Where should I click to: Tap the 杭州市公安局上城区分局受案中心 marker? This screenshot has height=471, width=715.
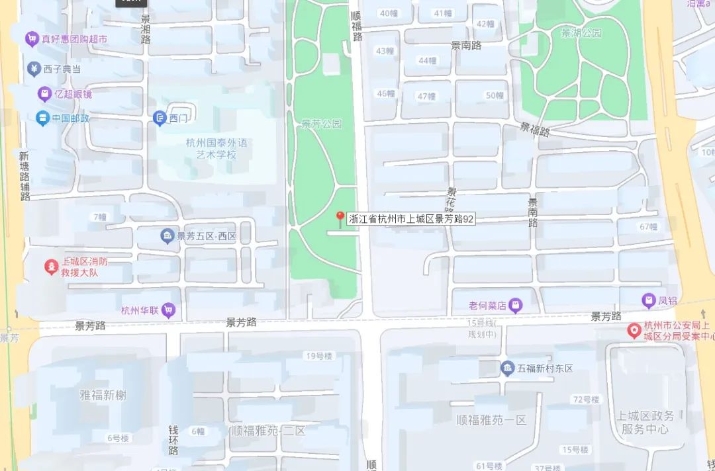click(633, 330)
